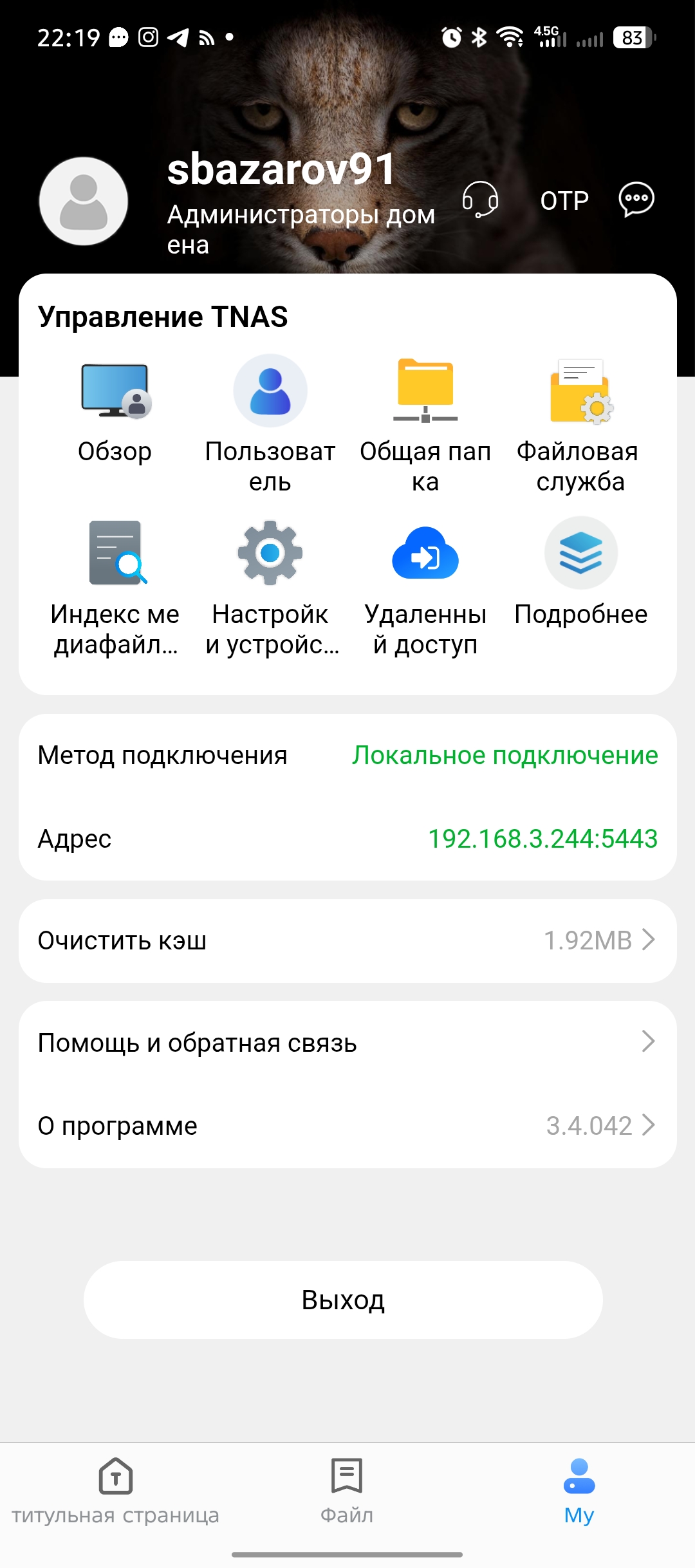Screen dimensions: 695x1568
Task: Open О программе row
Action: tap(347, 1126)
